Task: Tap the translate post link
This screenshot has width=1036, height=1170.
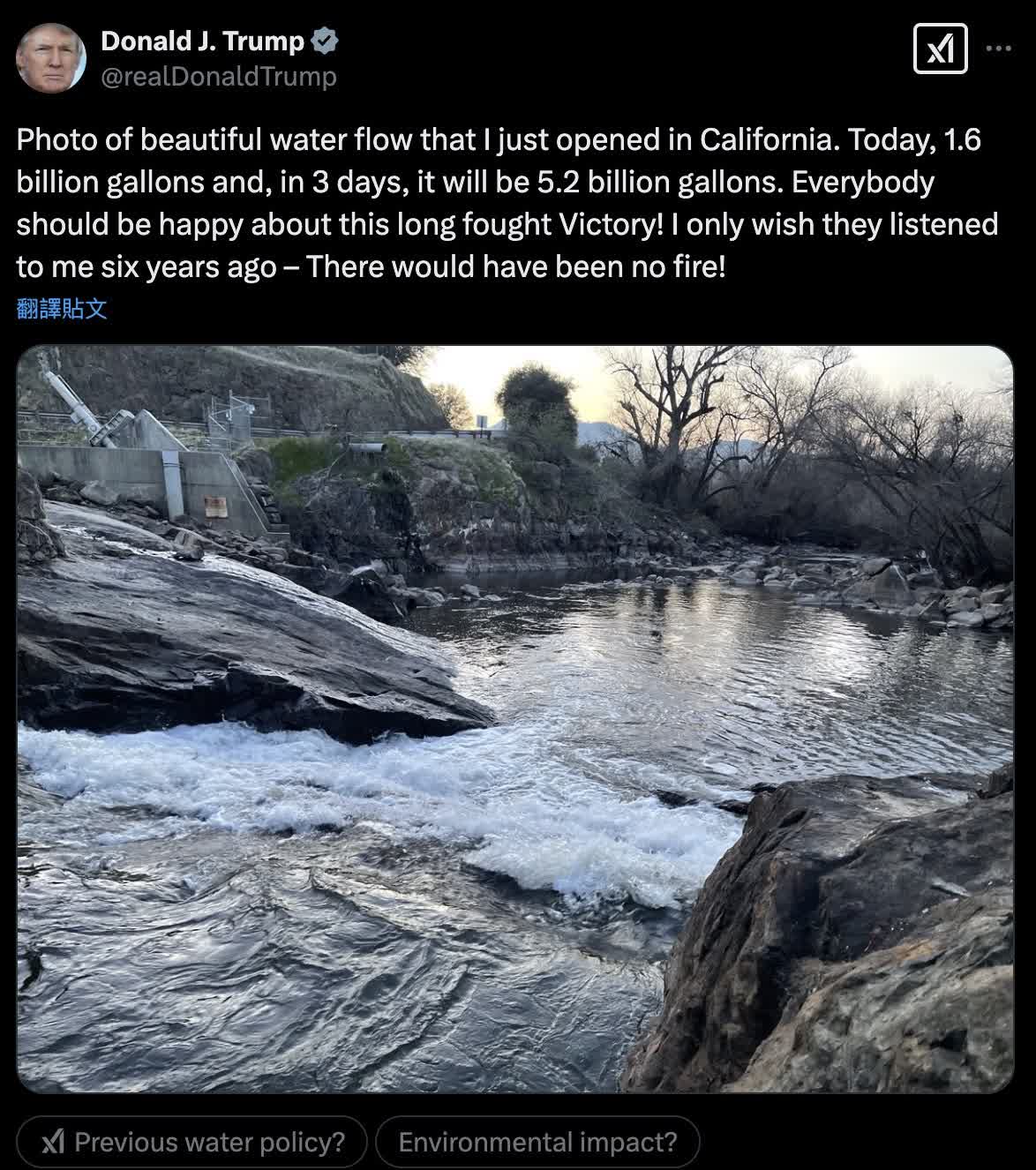Action: click(62, 309)
